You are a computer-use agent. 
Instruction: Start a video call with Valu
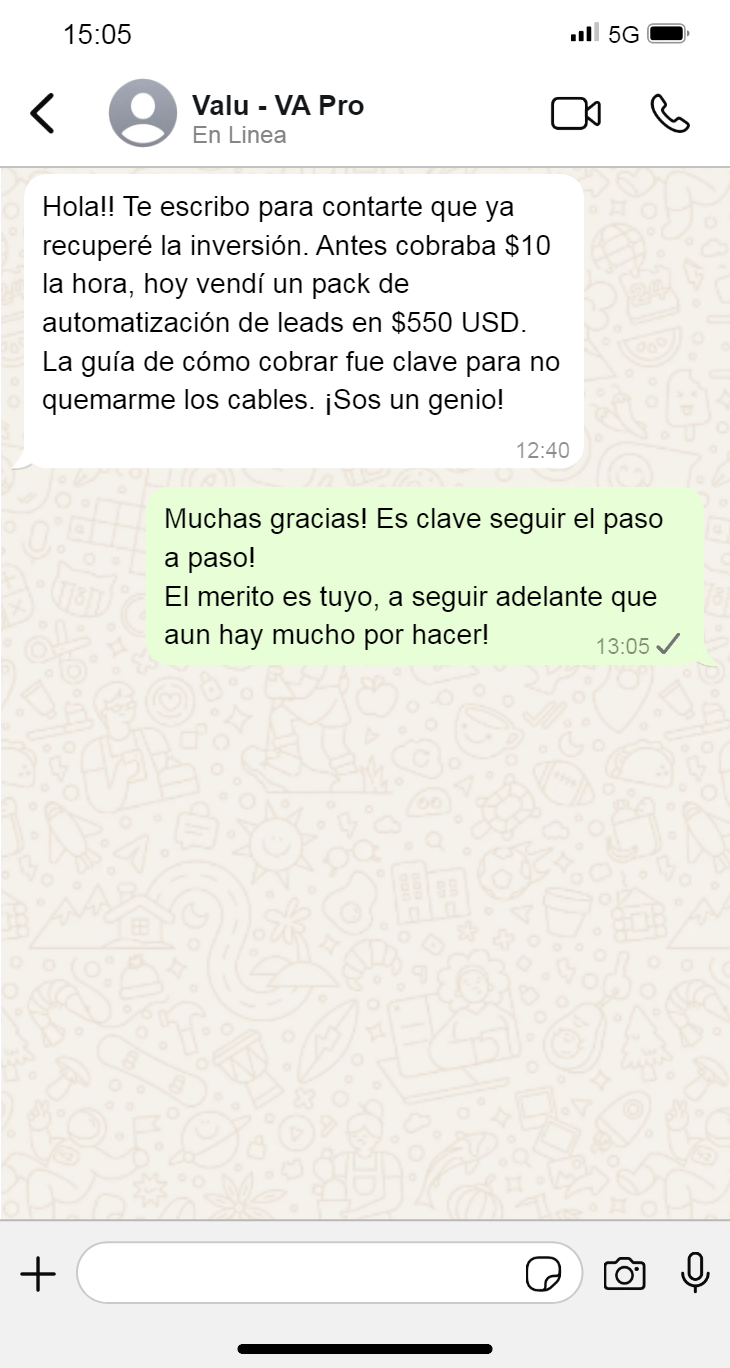pyautogui.click(x=576, y=114)
